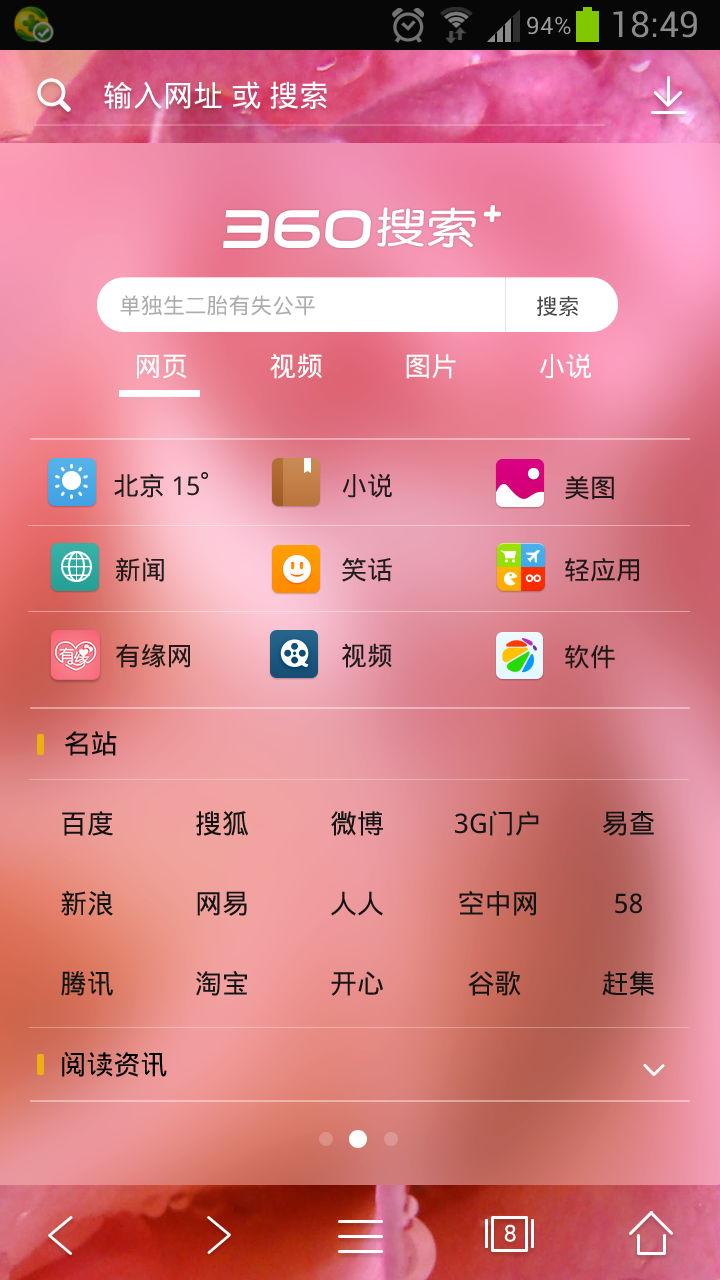Open the downloads icon in the address bar
This screenshot has width=720, height=1280.
point(668,96)
